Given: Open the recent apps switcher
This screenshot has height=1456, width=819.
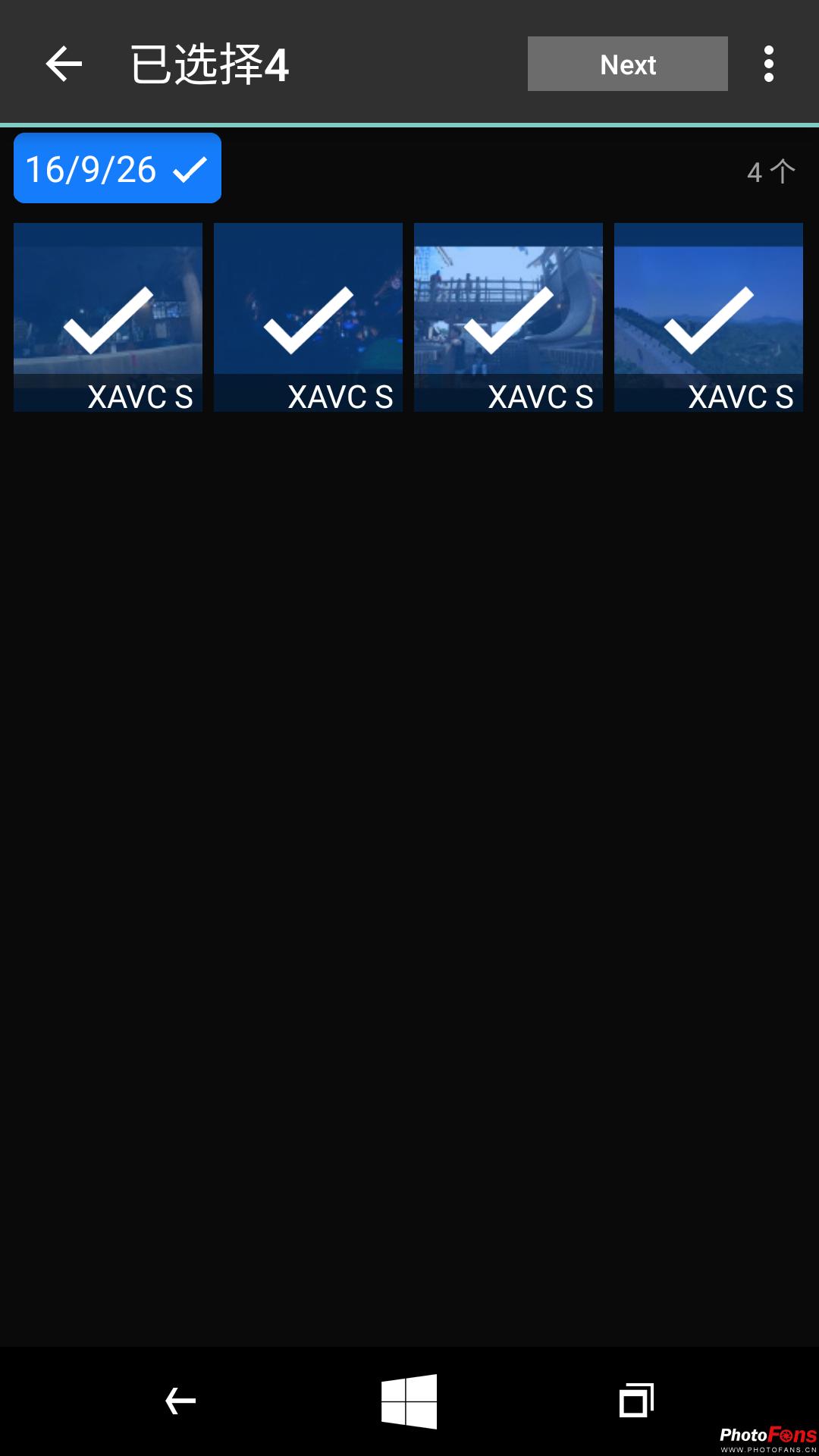Looking at the screenshot, I should coord(636,1401).
